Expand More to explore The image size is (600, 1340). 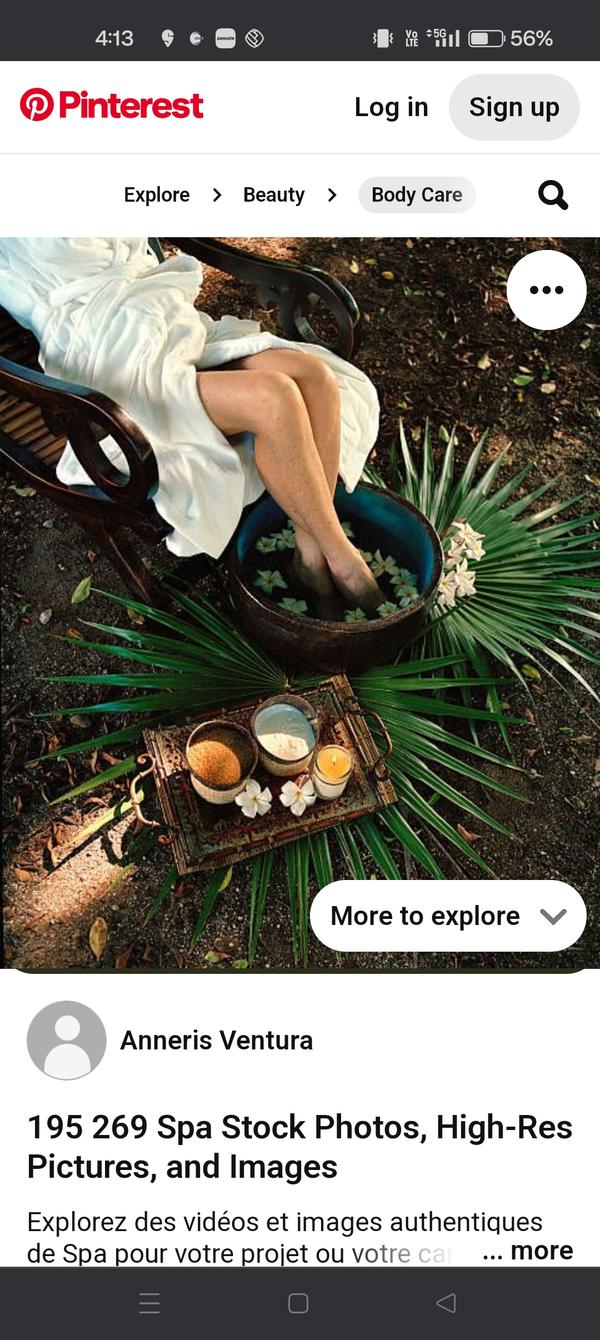447,916
